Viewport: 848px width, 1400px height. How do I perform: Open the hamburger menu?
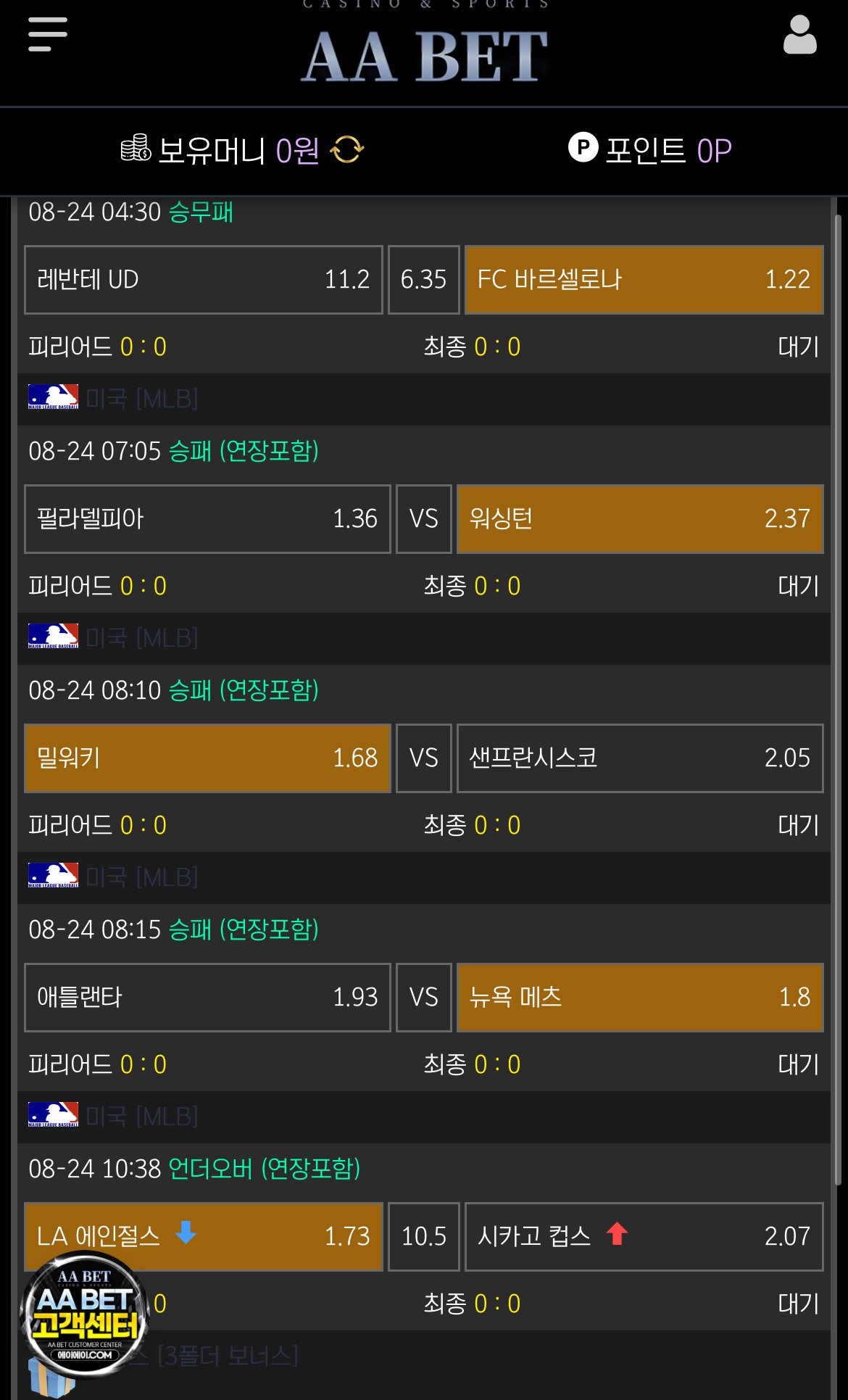pos(48,35)
